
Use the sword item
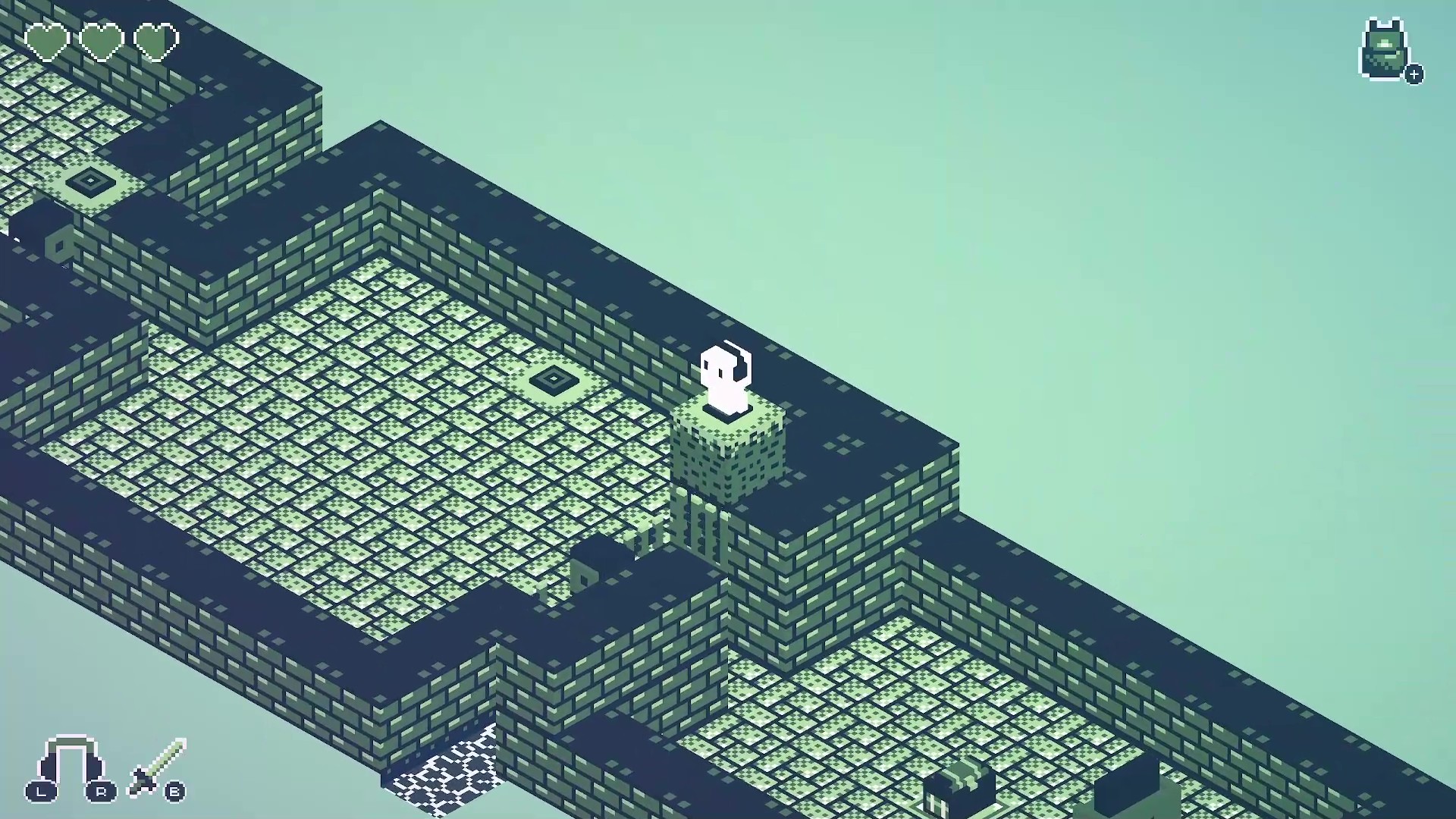point(158,766)
